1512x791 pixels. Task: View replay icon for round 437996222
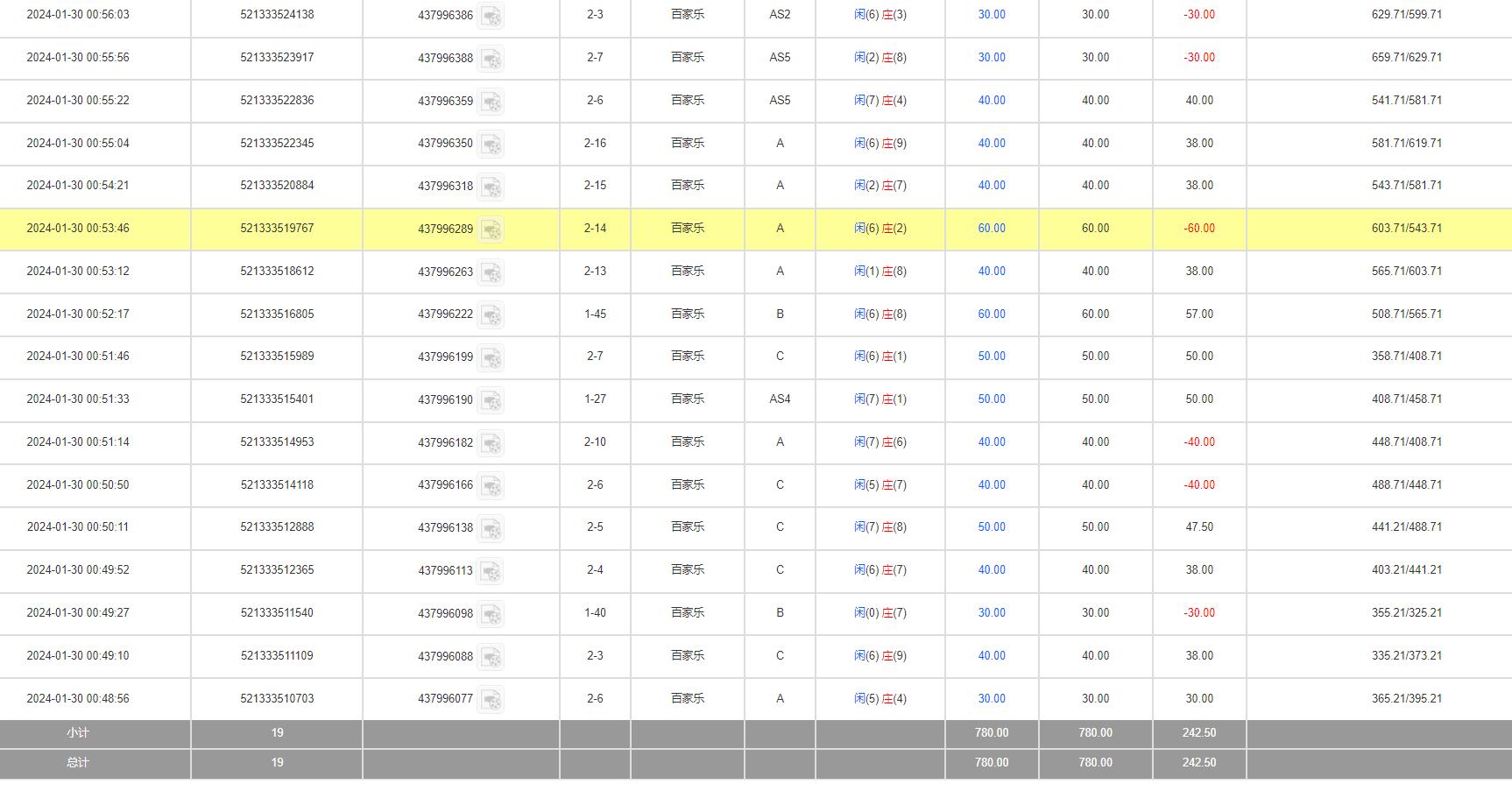491,314
